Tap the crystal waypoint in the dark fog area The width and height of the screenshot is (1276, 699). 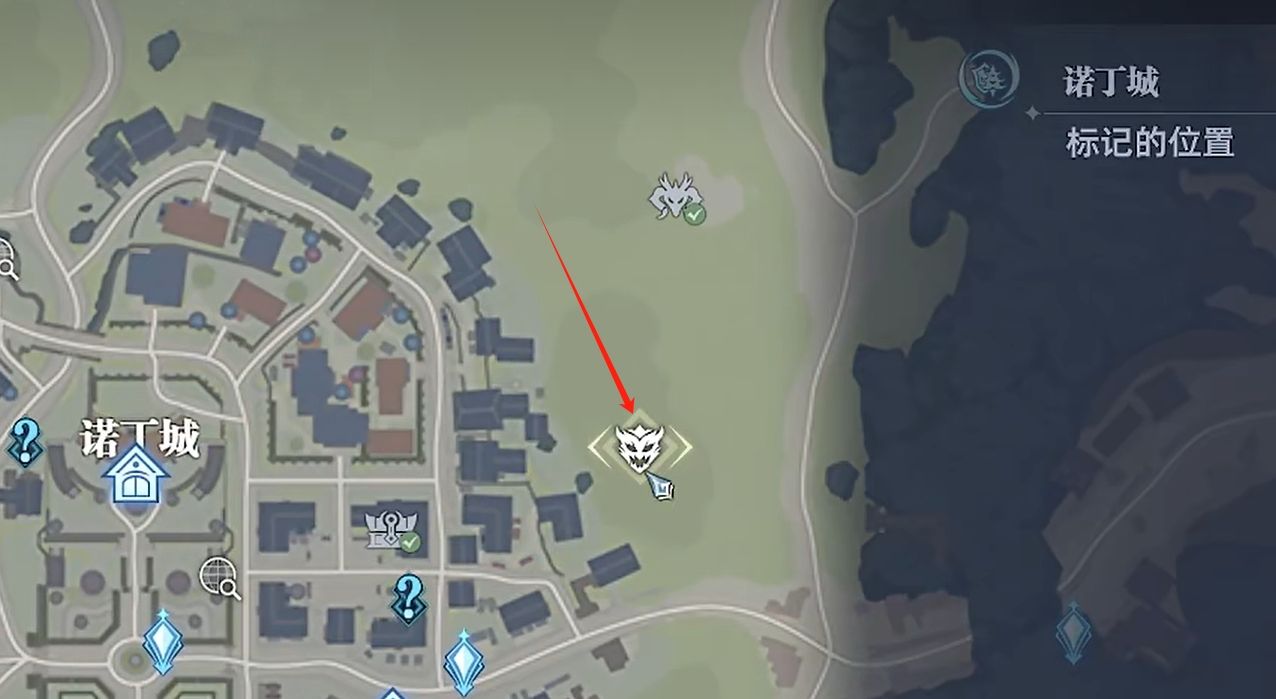pyautogui.click(x=1072, y=631)
